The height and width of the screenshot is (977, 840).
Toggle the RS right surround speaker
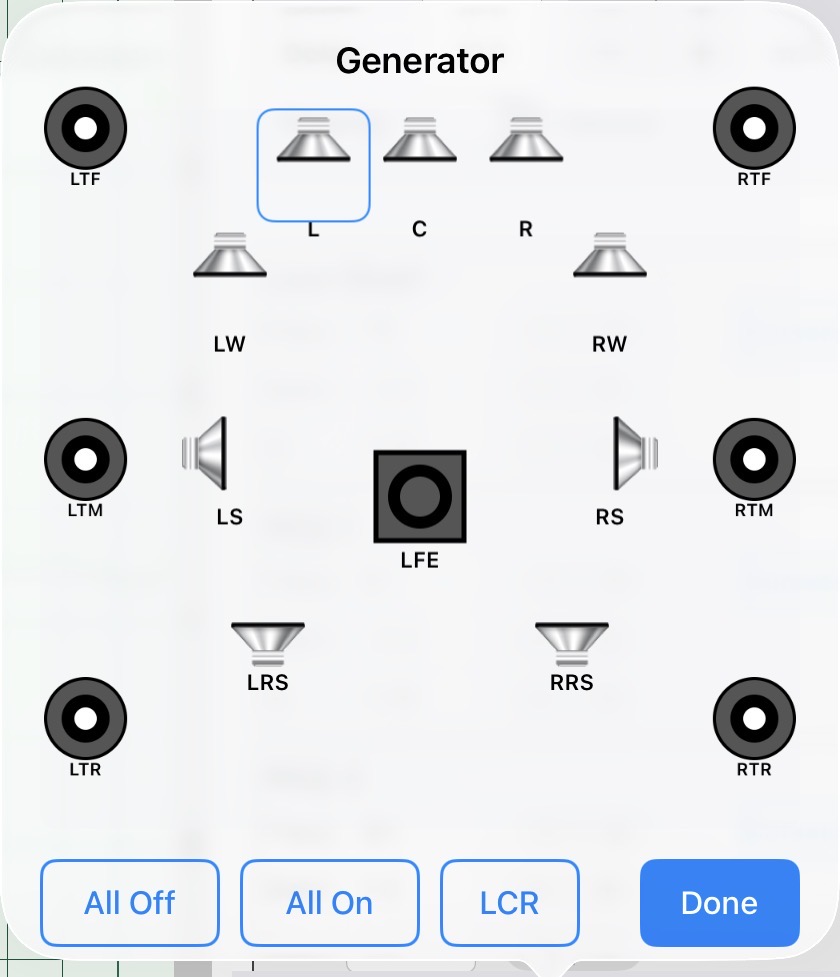[635, 454]
